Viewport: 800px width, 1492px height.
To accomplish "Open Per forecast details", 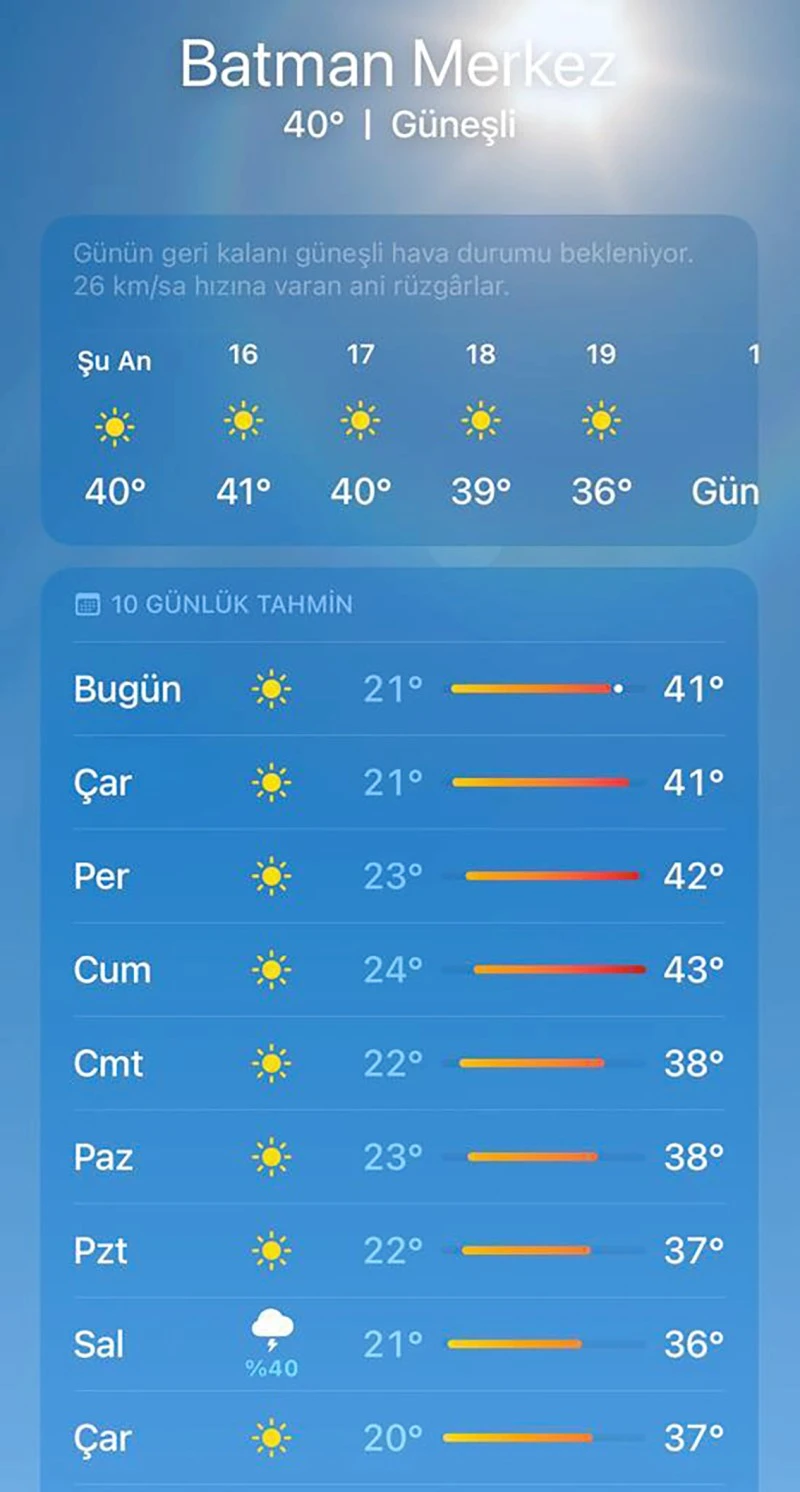I will (399, 876).
